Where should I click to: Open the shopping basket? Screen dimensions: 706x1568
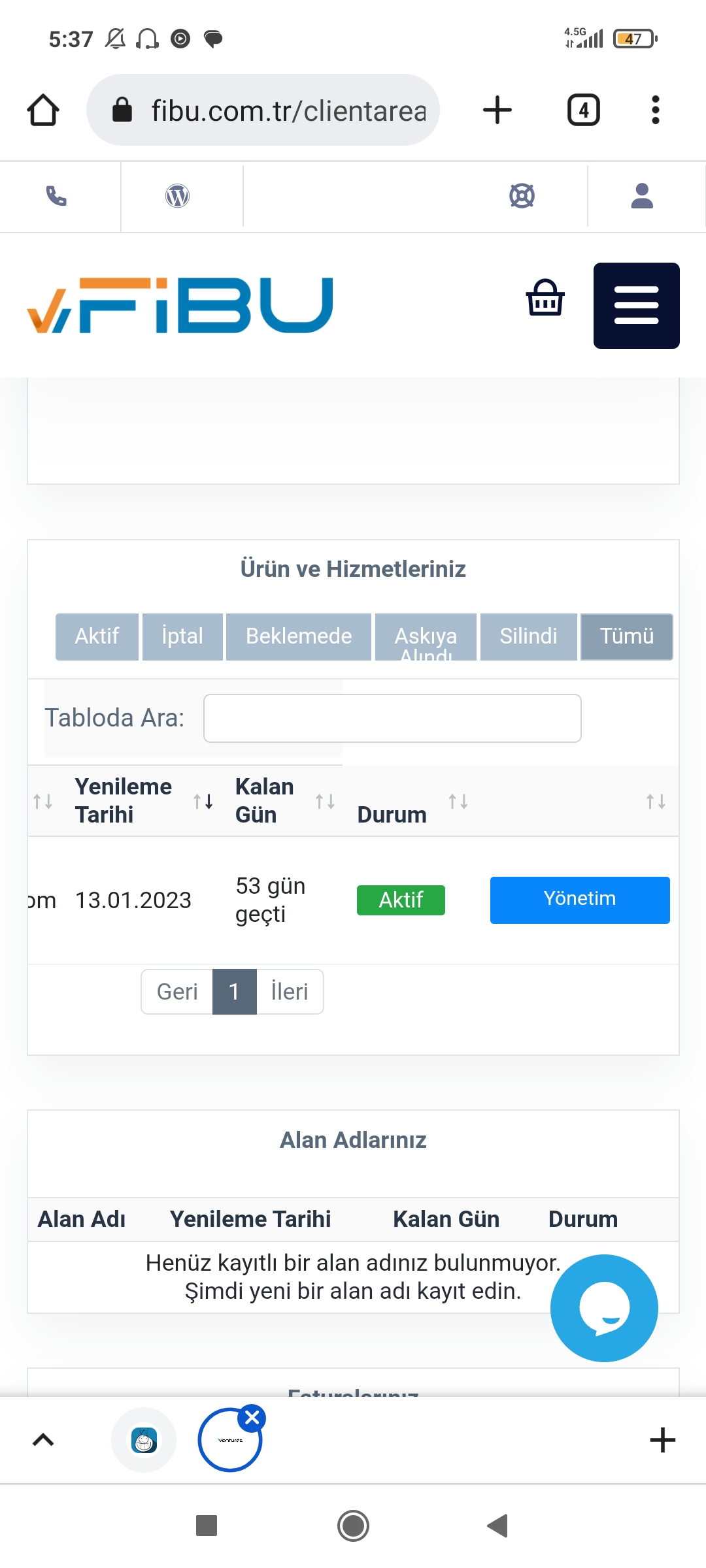[x=545, y=298]
